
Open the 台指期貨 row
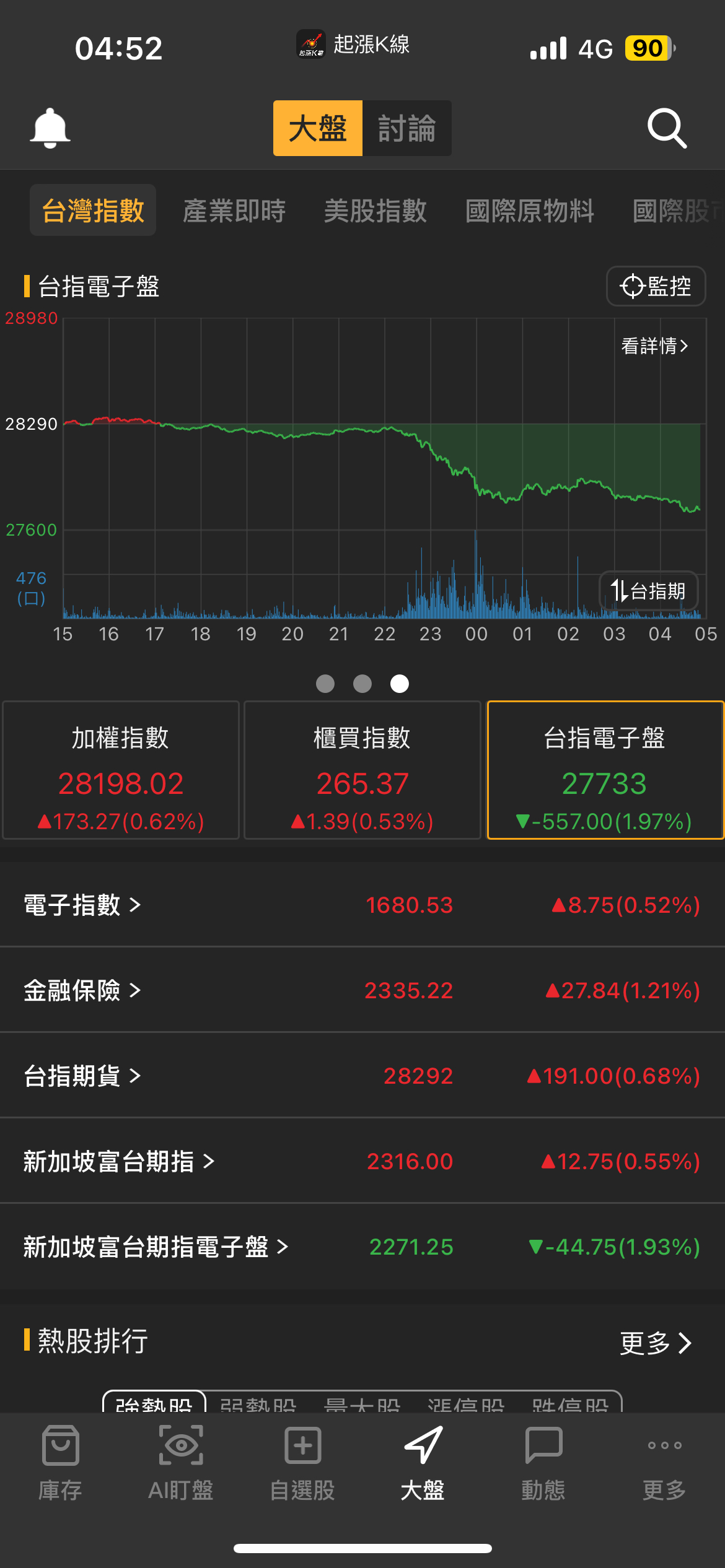click(x=82, y=1076)
